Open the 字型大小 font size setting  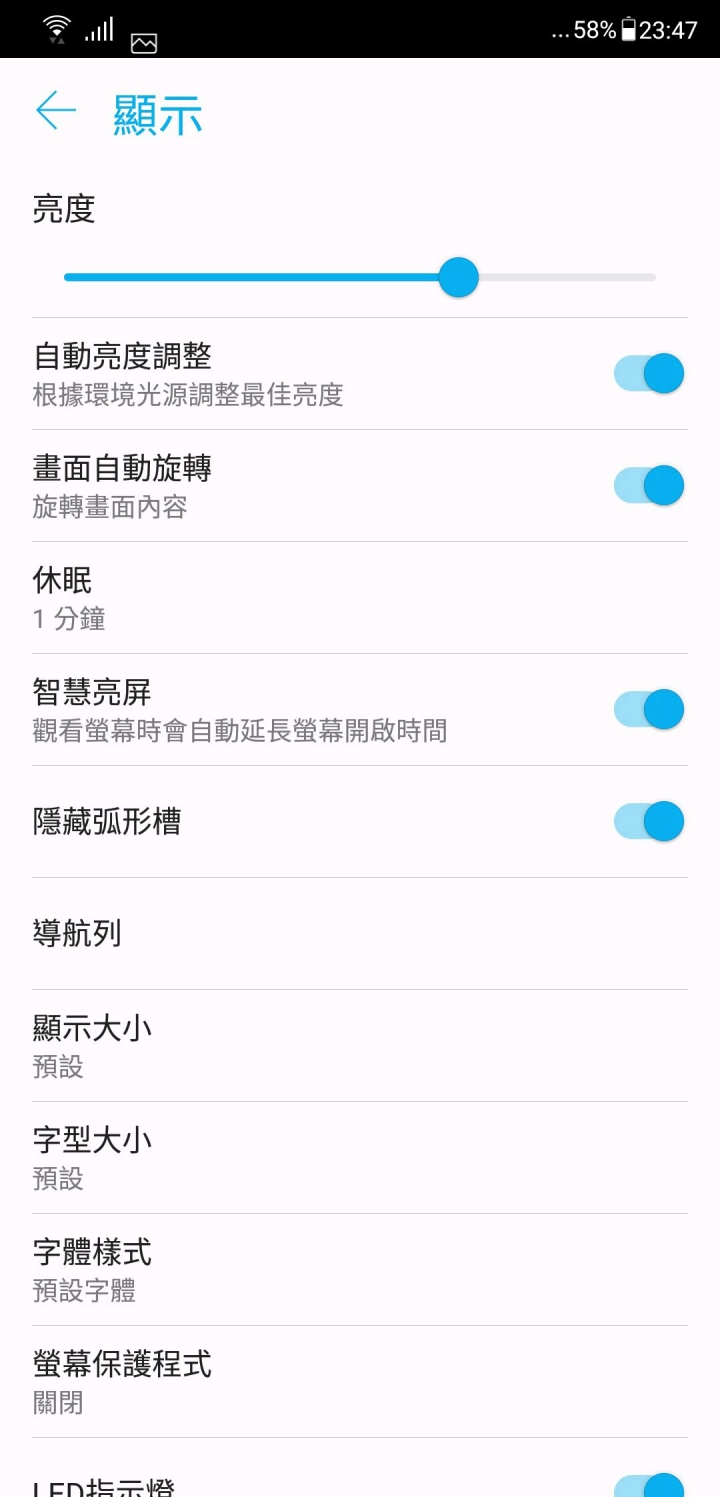[x=360, y=1158]
